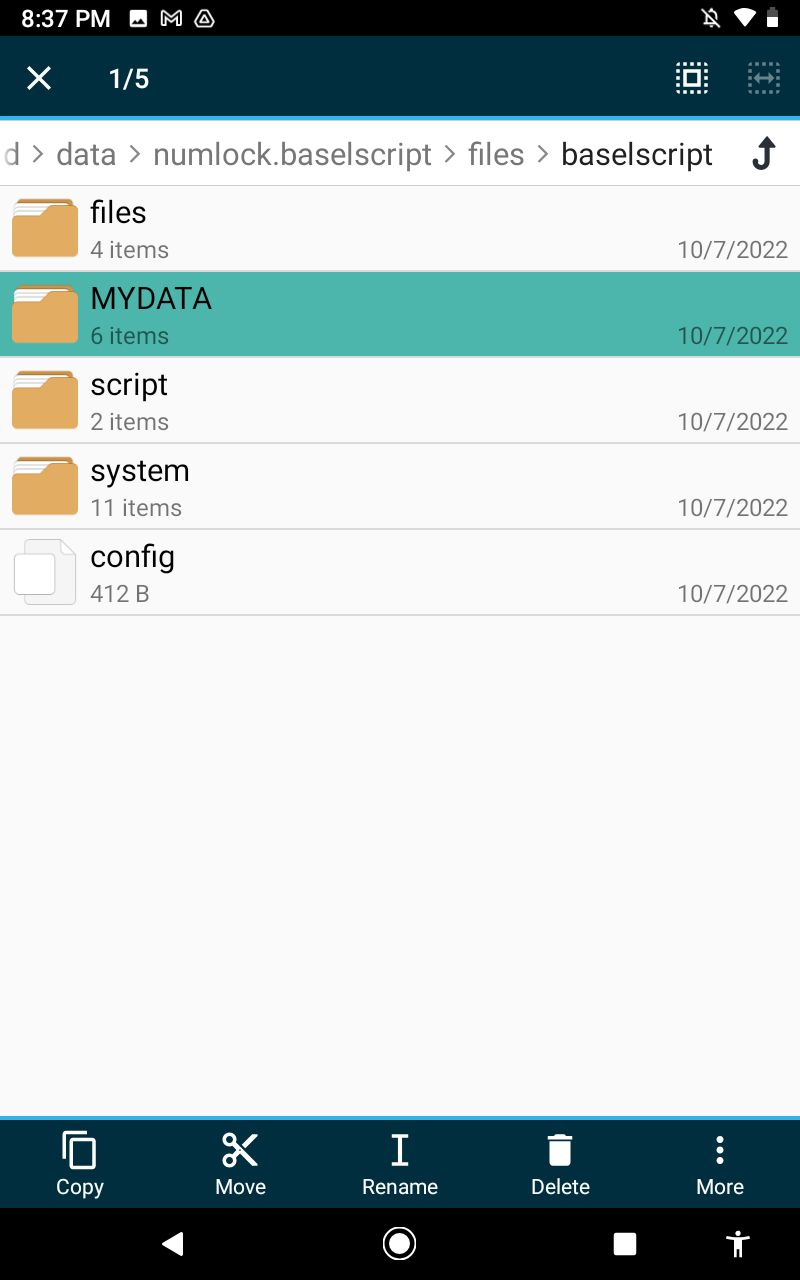Delete the selected folder
The width and height of the screenshot is (800, 1280).
coord(560,1164)
